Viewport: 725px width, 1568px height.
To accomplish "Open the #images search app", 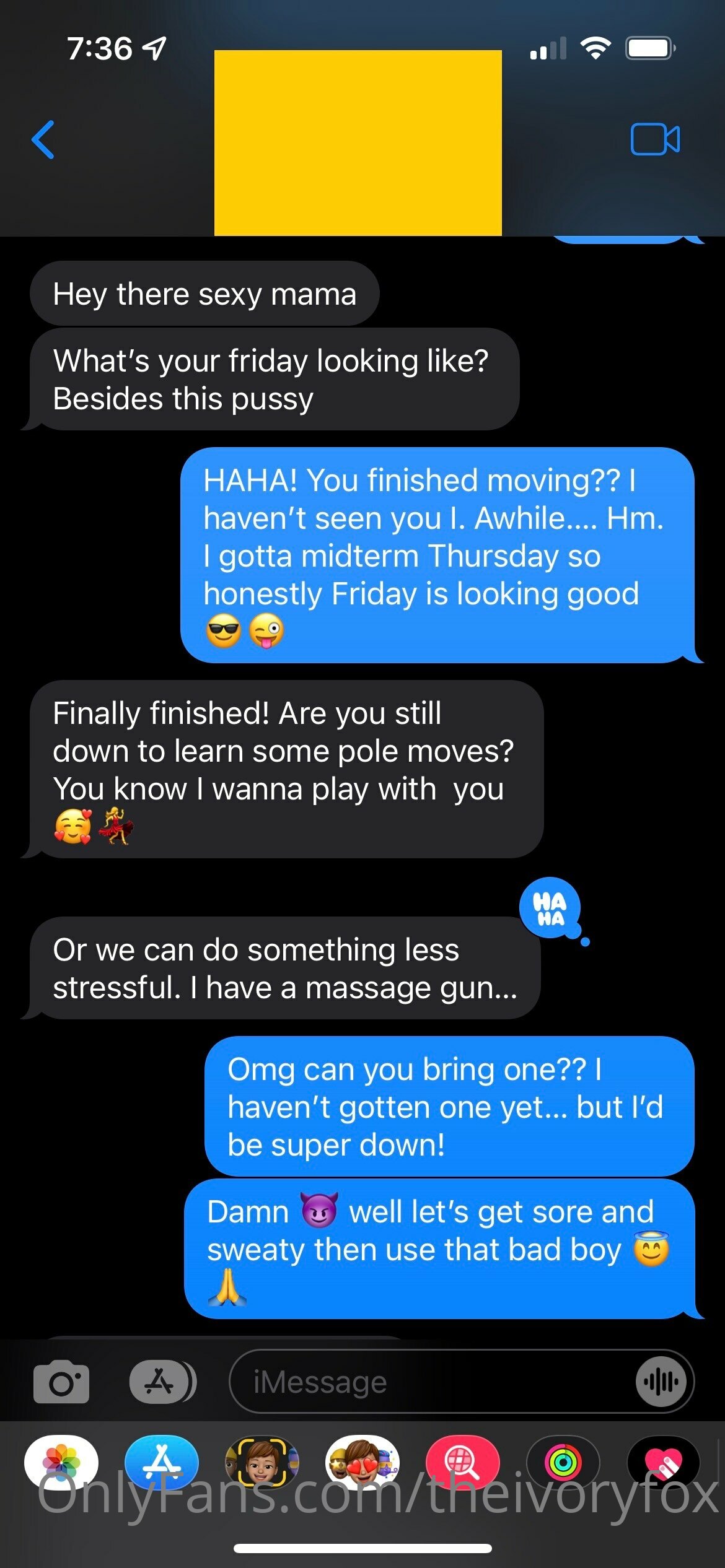I will click(x=463, y=1462).
